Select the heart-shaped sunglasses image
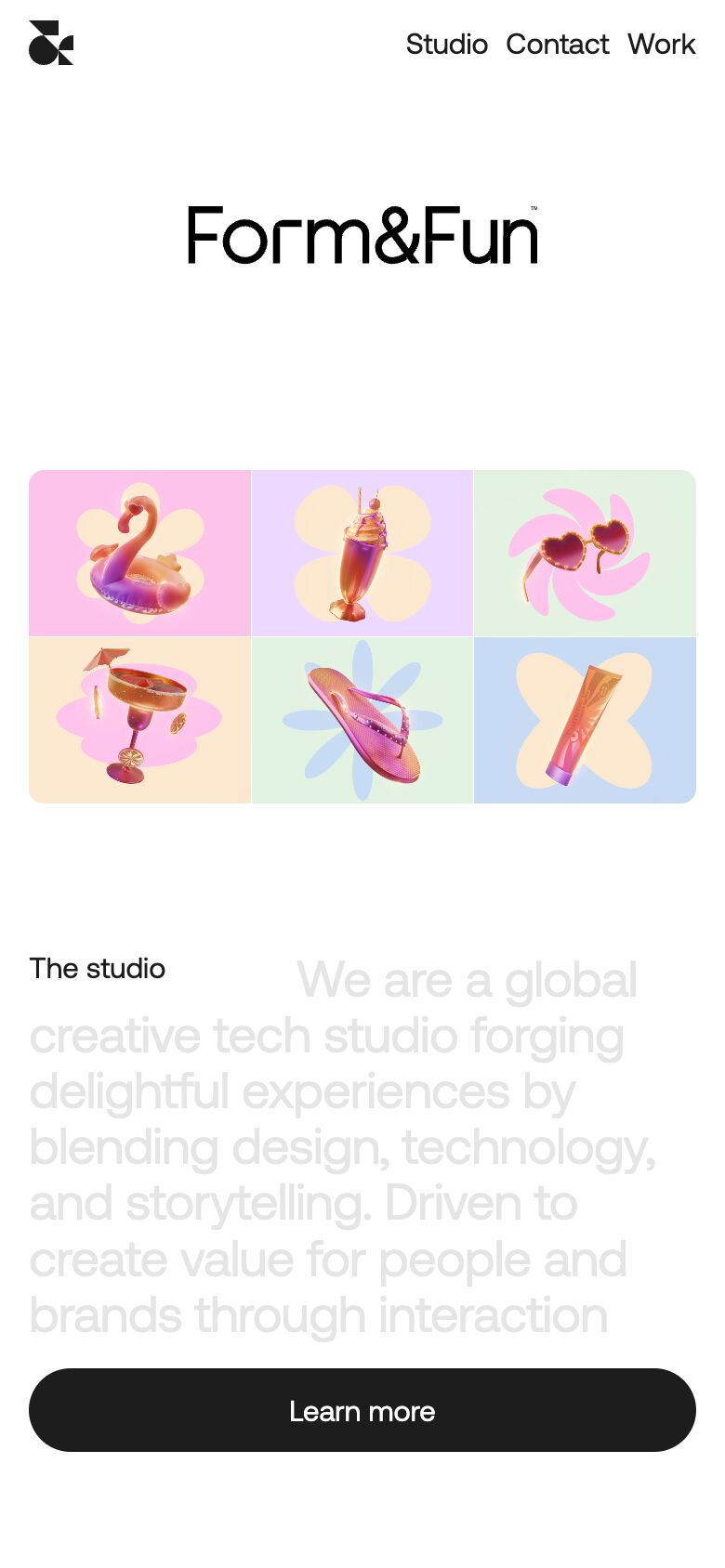The width and height of the screenshot is (725, 1568). tap(585, 543)
